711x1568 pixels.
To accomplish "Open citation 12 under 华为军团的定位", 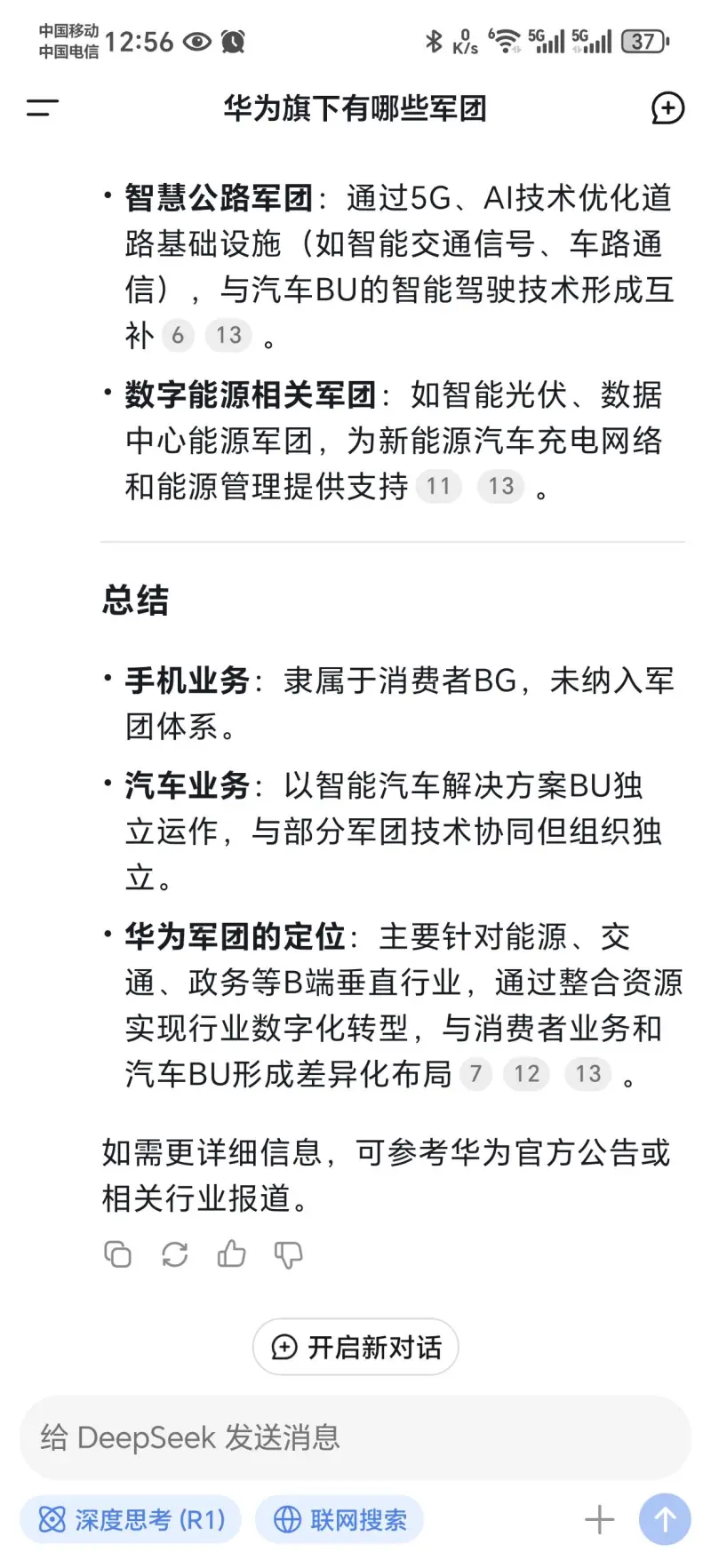I will click(x=526, y=1075).
